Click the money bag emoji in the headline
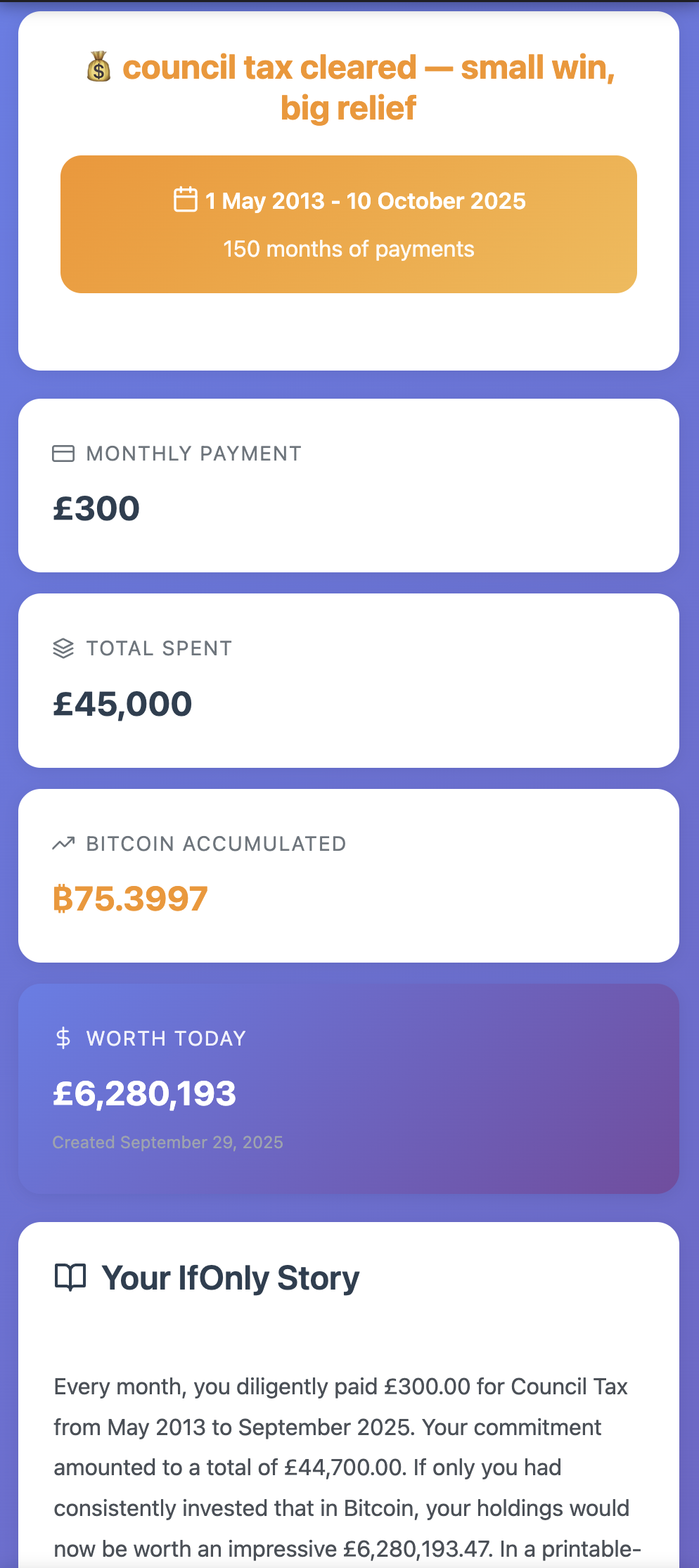 (99, 68)
